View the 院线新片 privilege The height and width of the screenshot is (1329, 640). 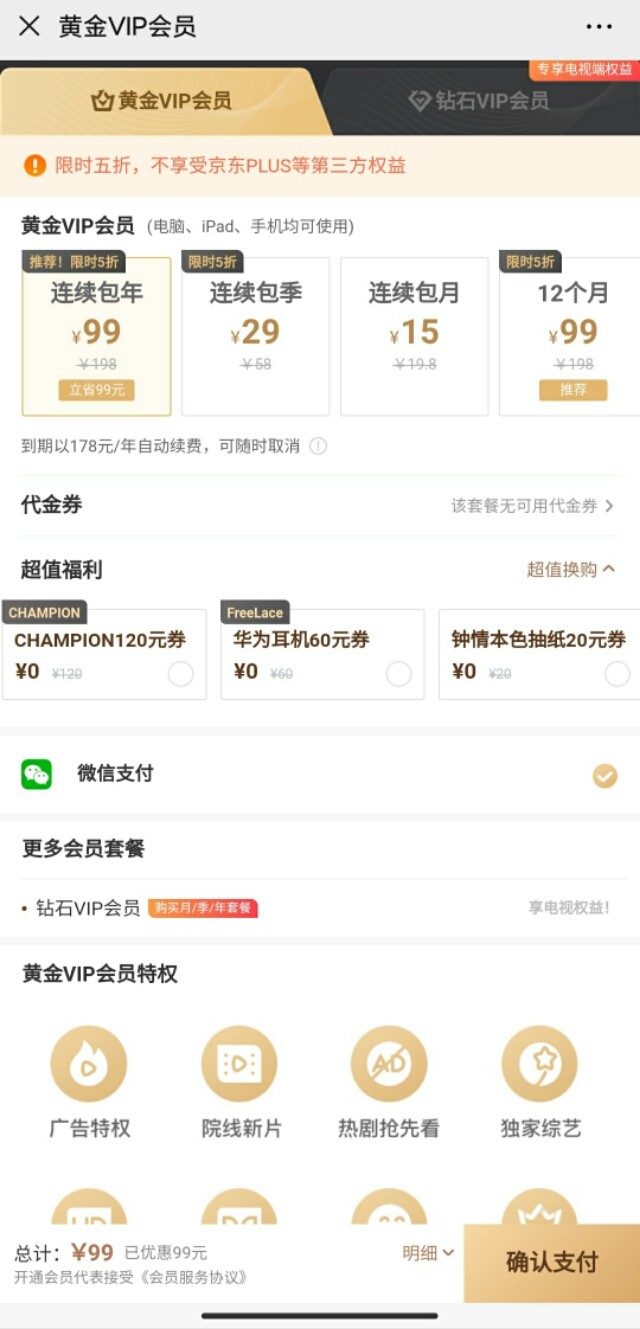[x=240, y=1082]
